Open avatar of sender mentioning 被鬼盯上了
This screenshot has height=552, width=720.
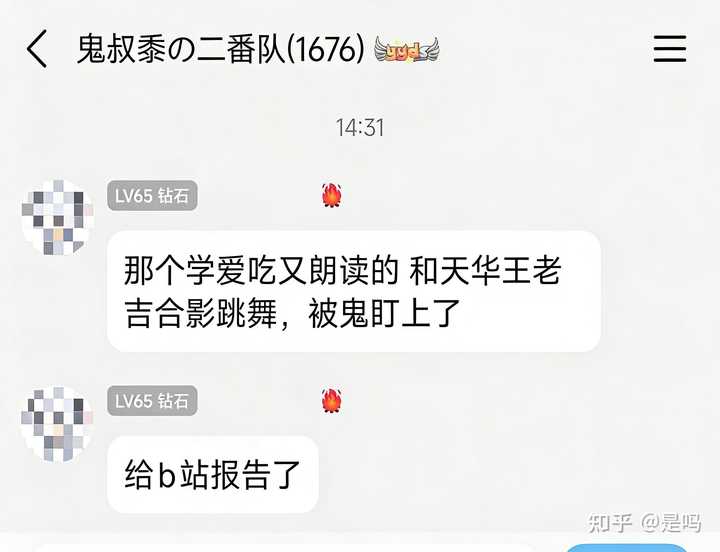57,218
